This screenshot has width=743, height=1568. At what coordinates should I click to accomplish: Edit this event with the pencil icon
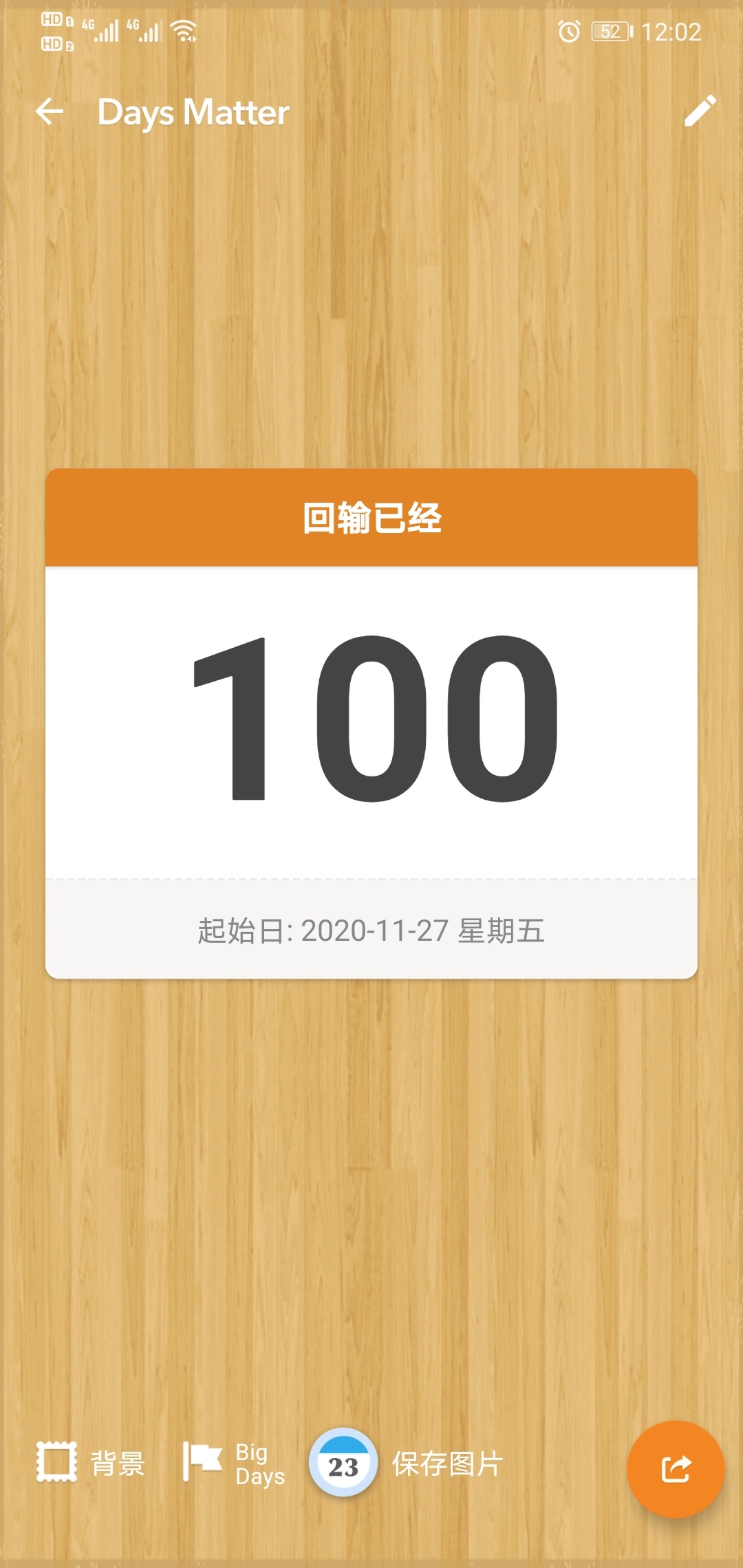click(700, 111)
